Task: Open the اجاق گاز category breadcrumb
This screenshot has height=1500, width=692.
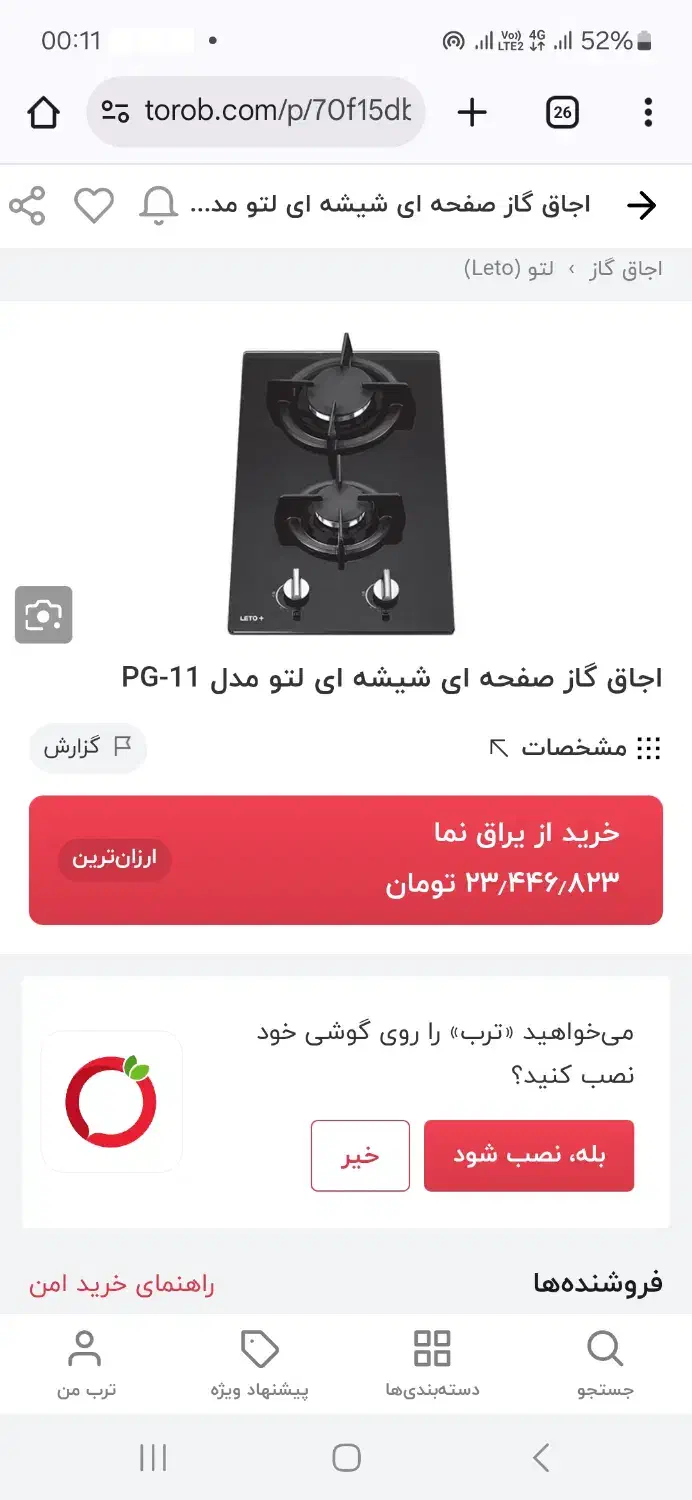Action: point(625,270)
